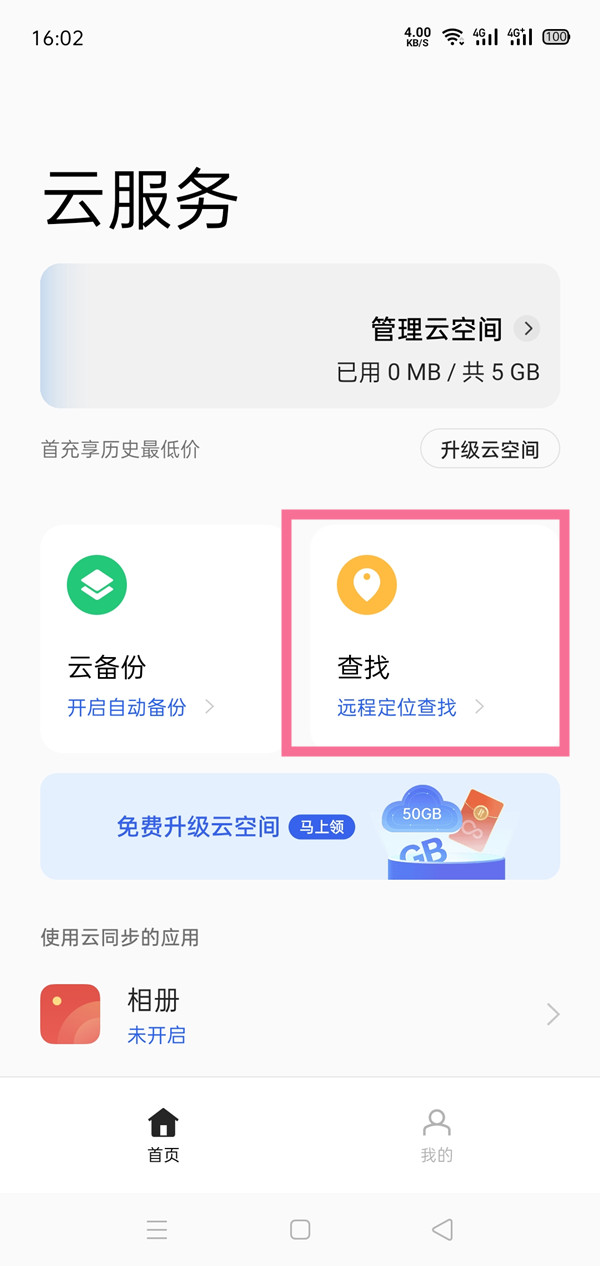600x1266 pixels.
Task: Tap the 升级云空间 upgrade button
Action: click(490, 450)
